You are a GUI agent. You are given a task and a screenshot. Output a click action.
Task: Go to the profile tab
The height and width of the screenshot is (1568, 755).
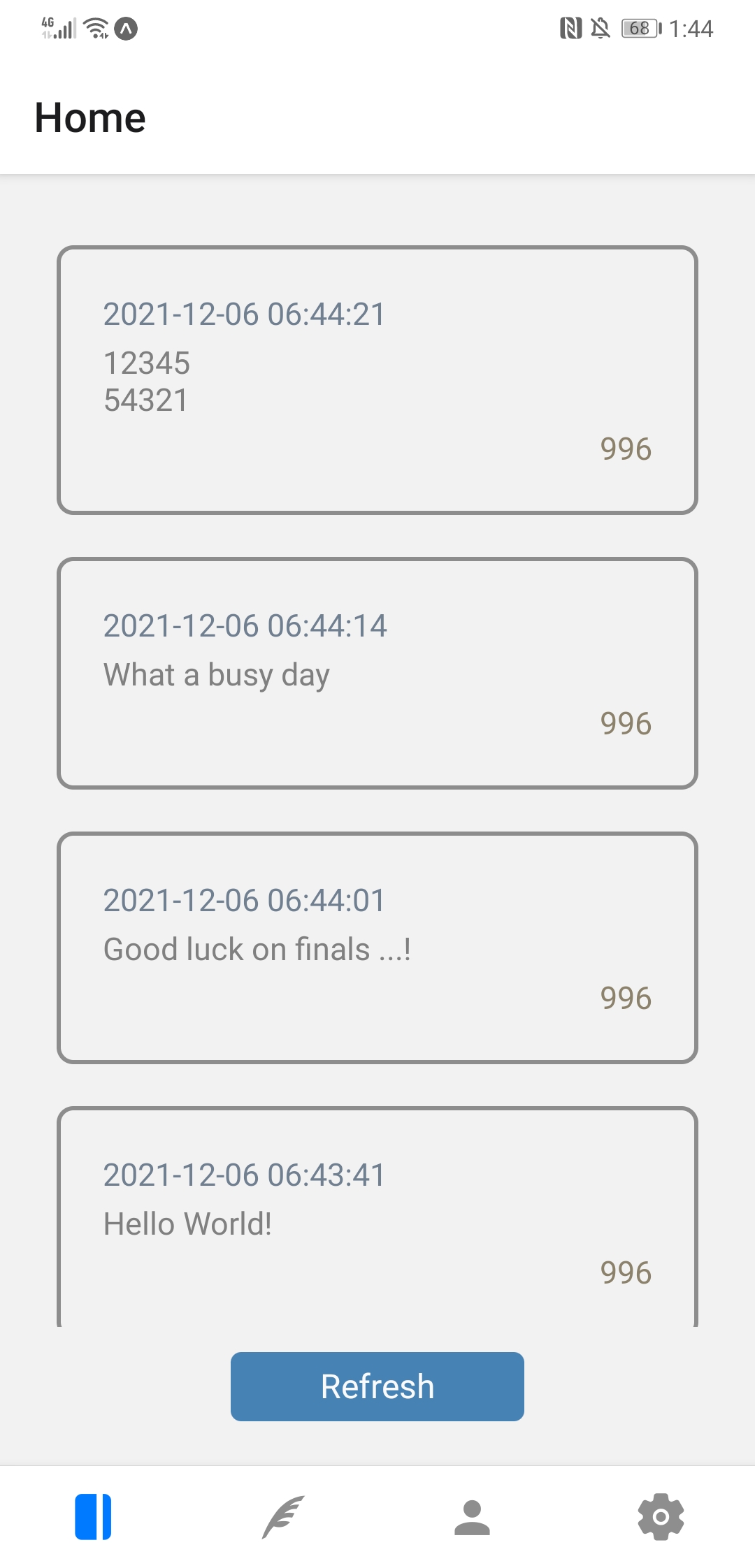pos(472,1516)
